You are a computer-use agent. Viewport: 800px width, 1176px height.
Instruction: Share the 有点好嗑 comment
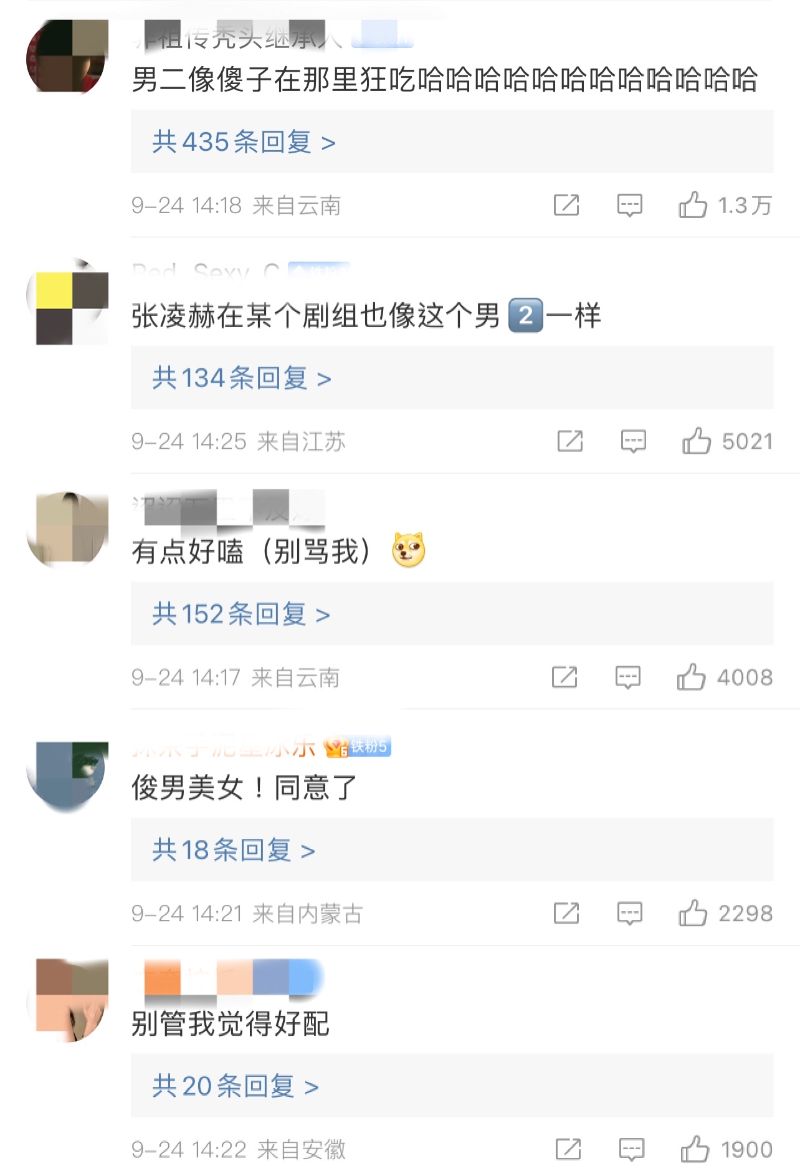(x=565, y=678)
